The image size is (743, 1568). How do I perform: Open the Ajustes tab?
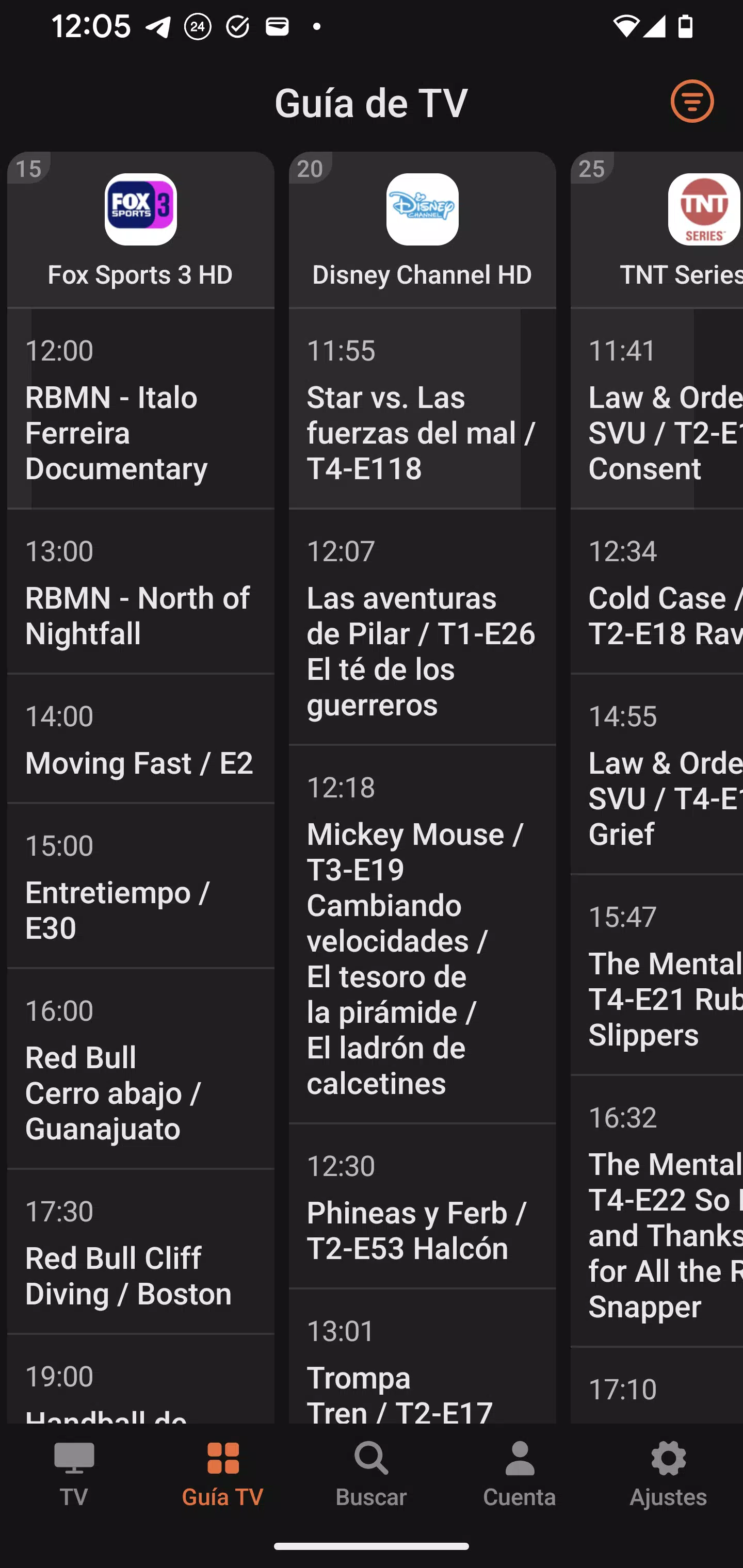pos(668,1473)
